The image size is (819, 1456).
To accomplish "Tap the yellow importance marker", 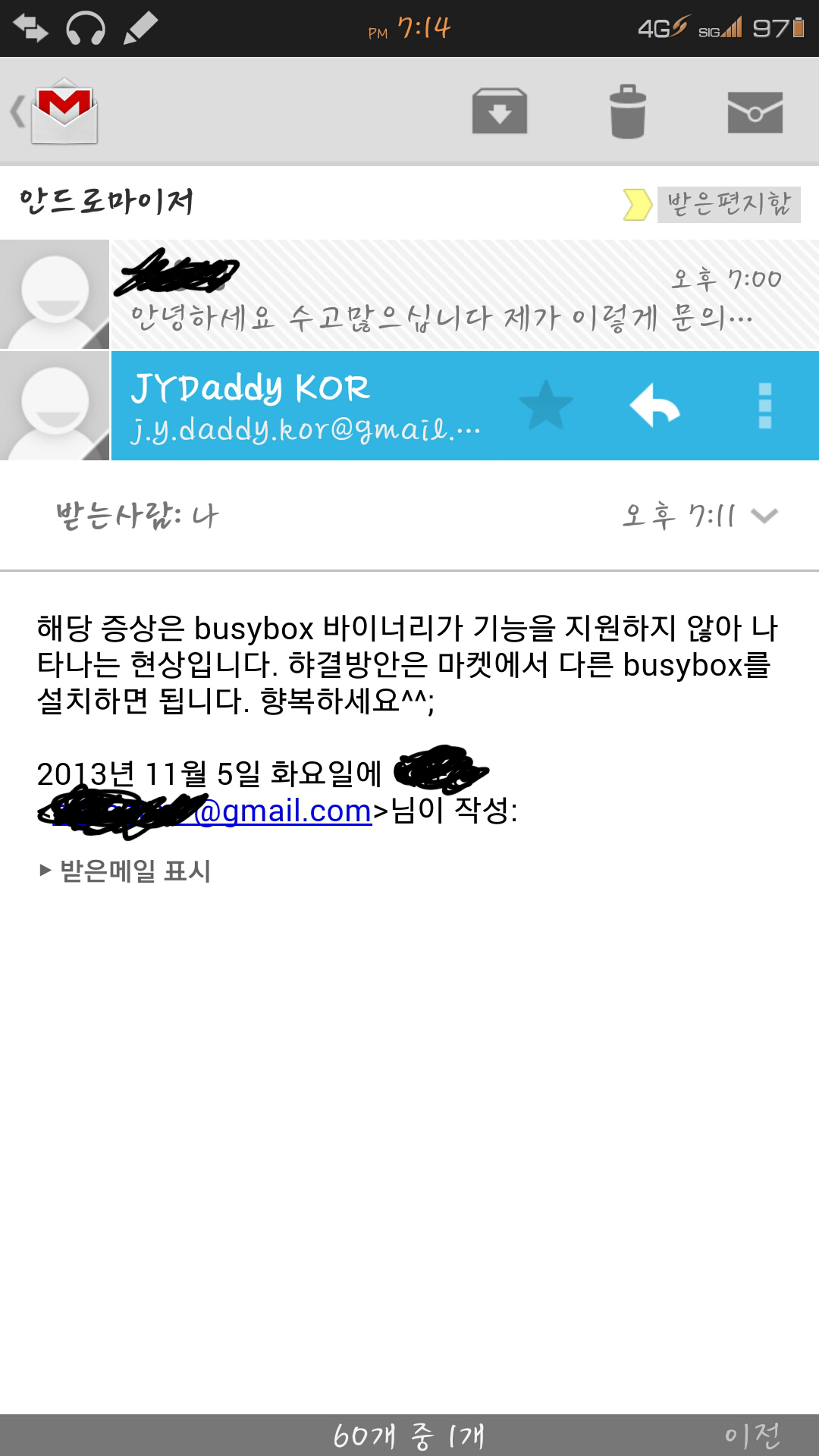I will point(637,204).
